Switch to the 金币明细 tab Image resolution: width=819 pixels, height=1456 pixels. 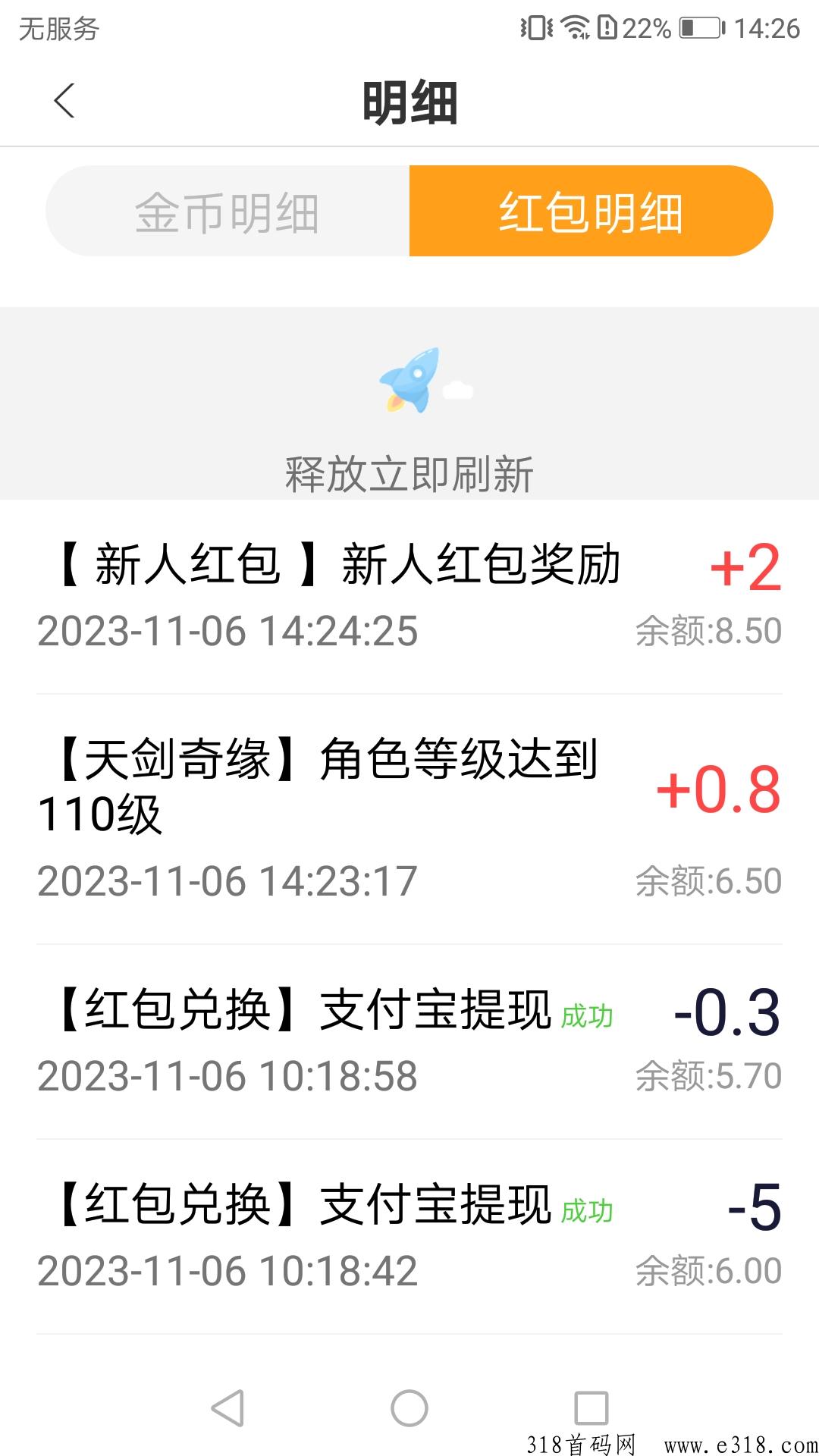tap(227, 211)
